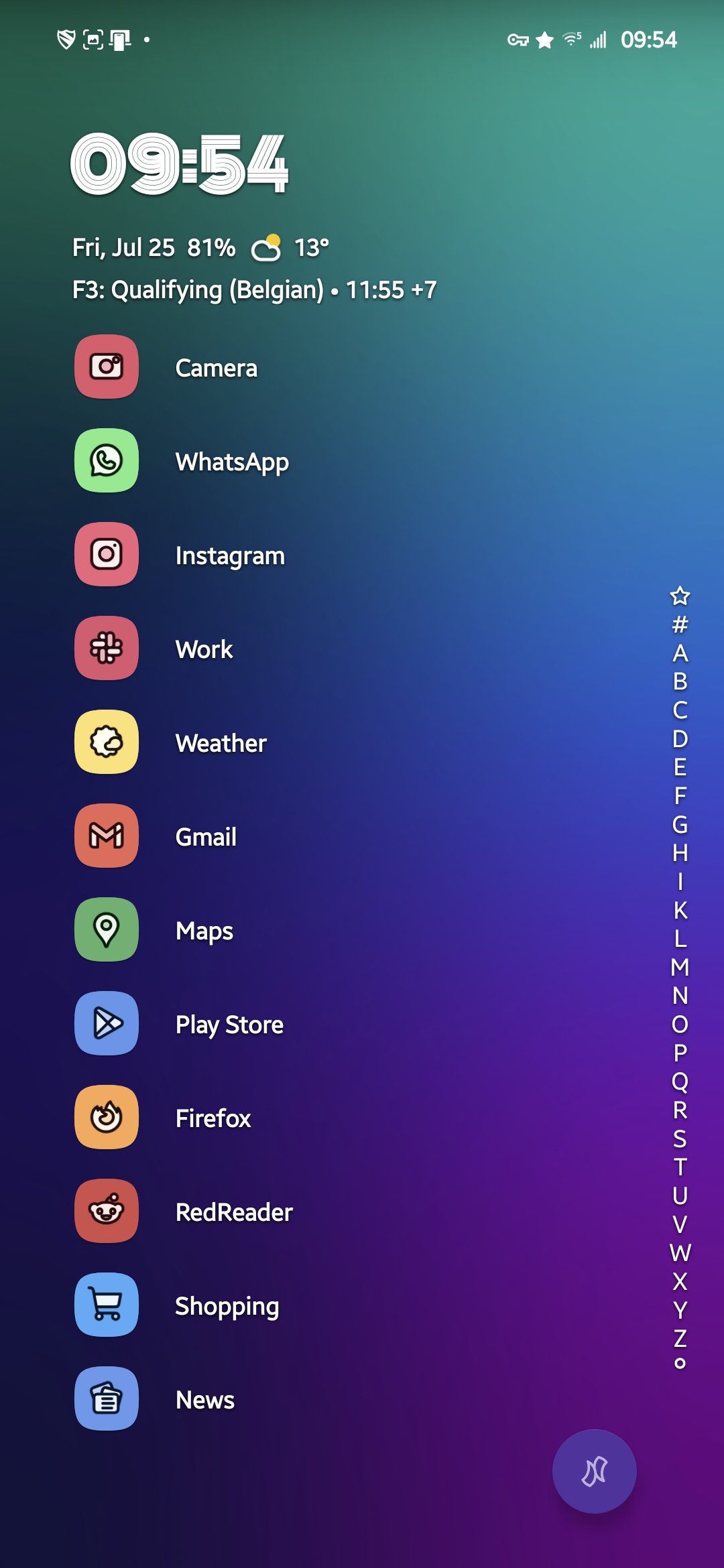Open the Shopping folder

point(107,1305)
